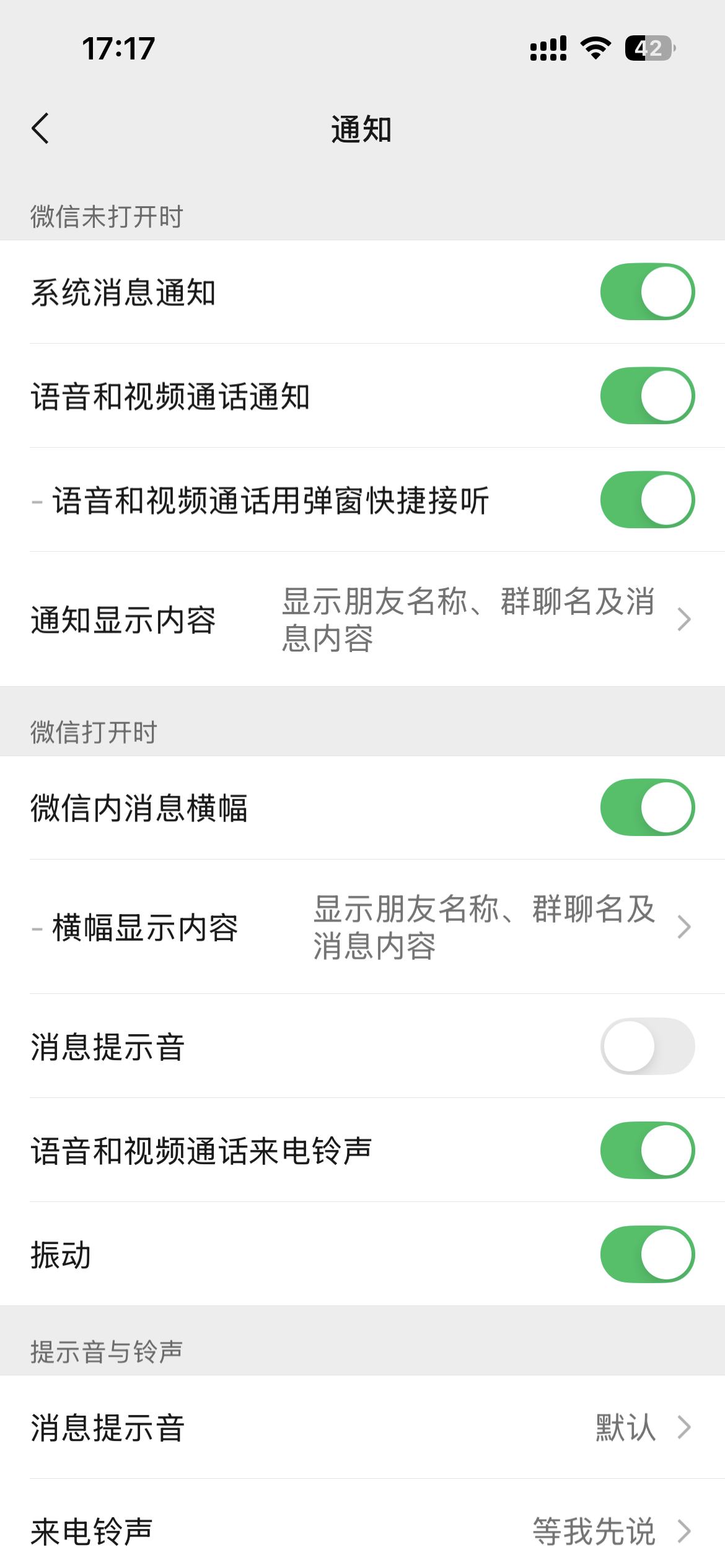The width and height of the screenshot is (725, 1568).
Task: Go back from the 通知 page
Action: [x=41, y=129]
